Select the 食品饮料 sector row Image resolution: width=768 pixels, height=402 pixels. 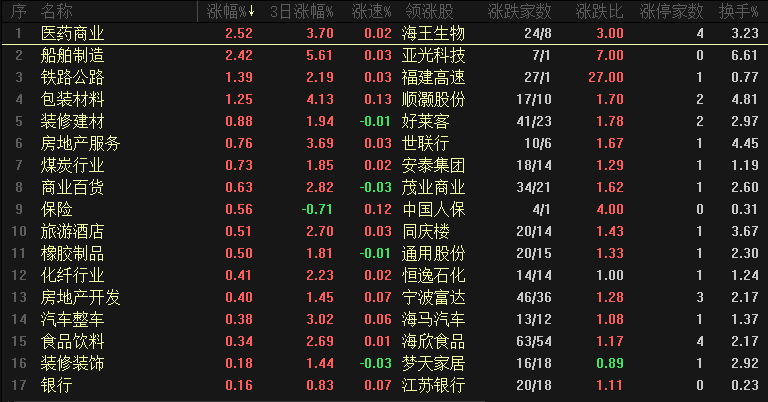click(x=72, y=341)
